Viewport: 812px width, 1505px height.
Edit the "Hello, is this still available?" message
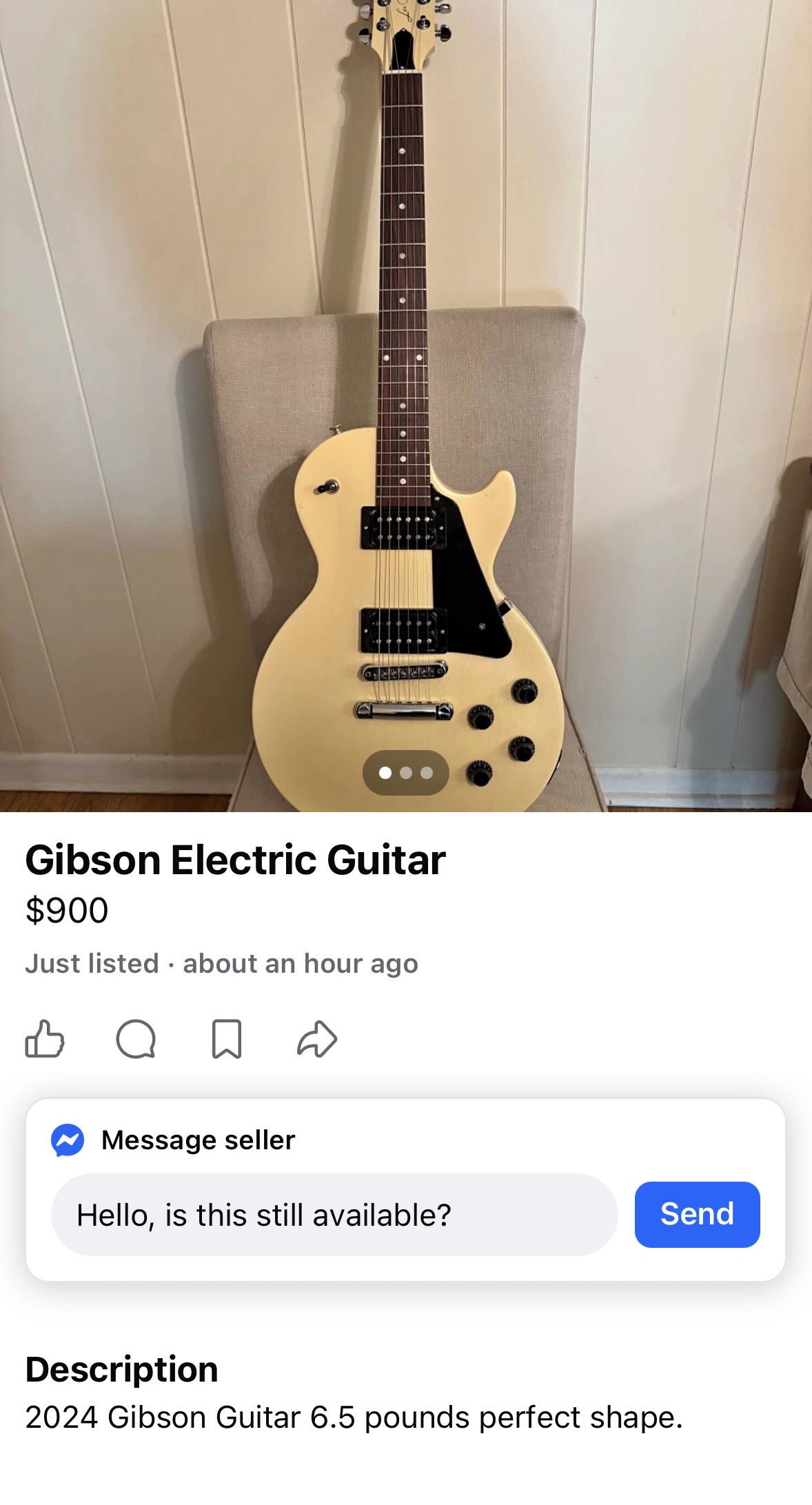(334, 1214)
